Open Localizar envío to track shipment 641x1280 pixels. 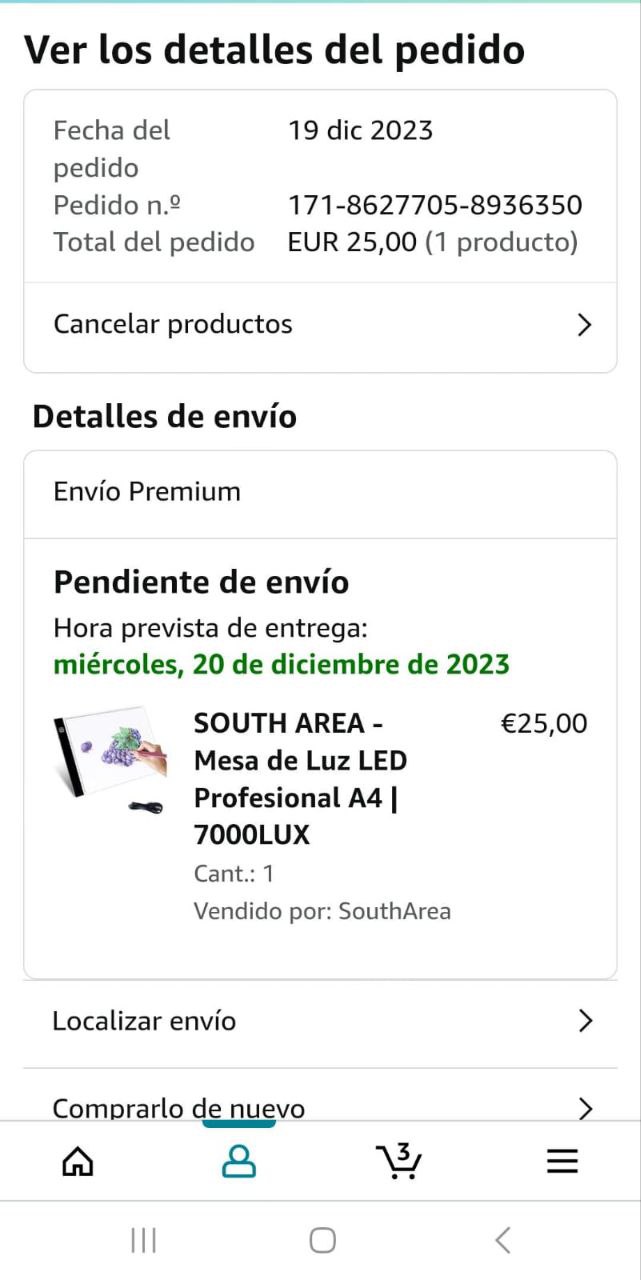(x=320, y=1021)
